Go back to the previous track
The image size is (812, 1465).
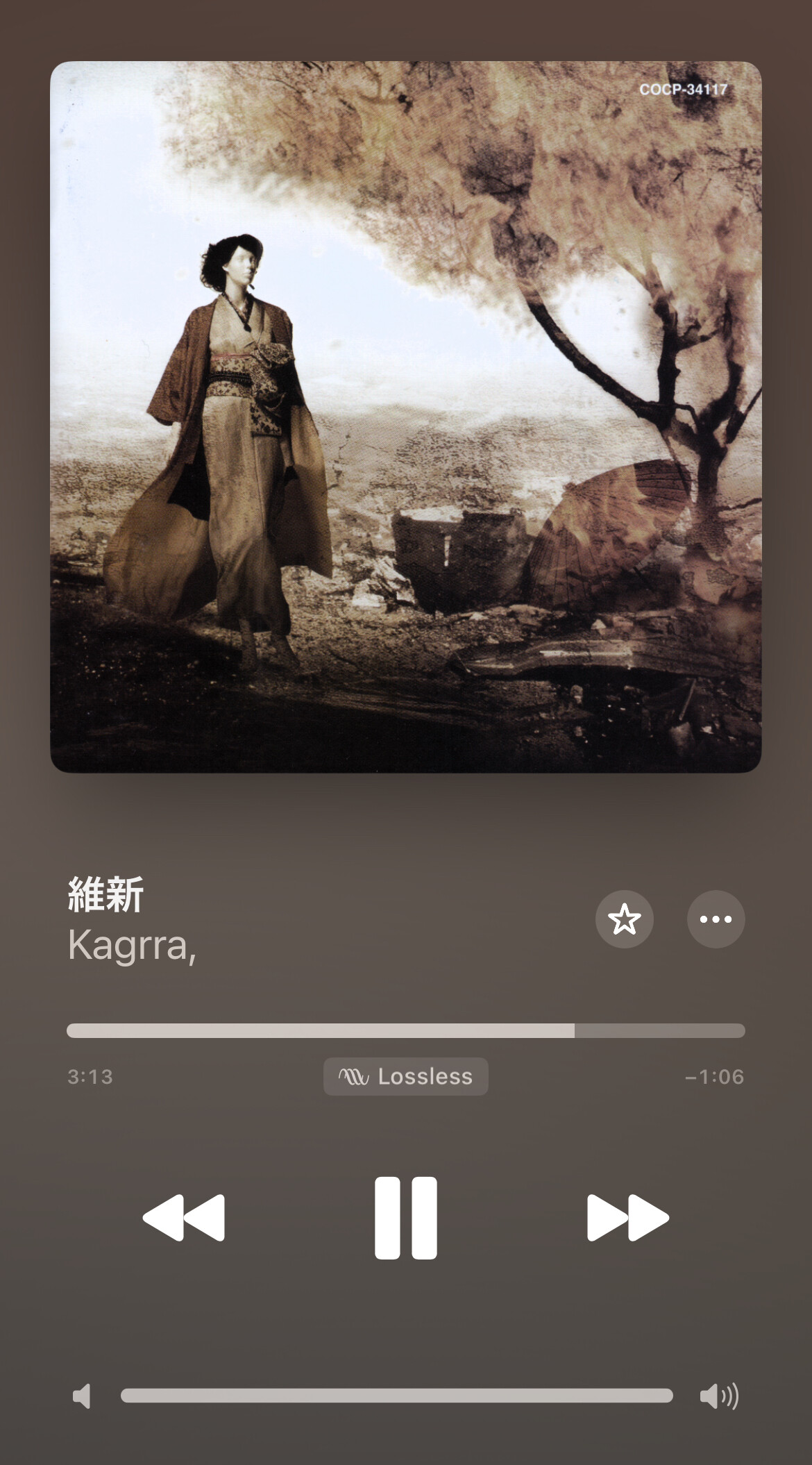click(184, 1218)
